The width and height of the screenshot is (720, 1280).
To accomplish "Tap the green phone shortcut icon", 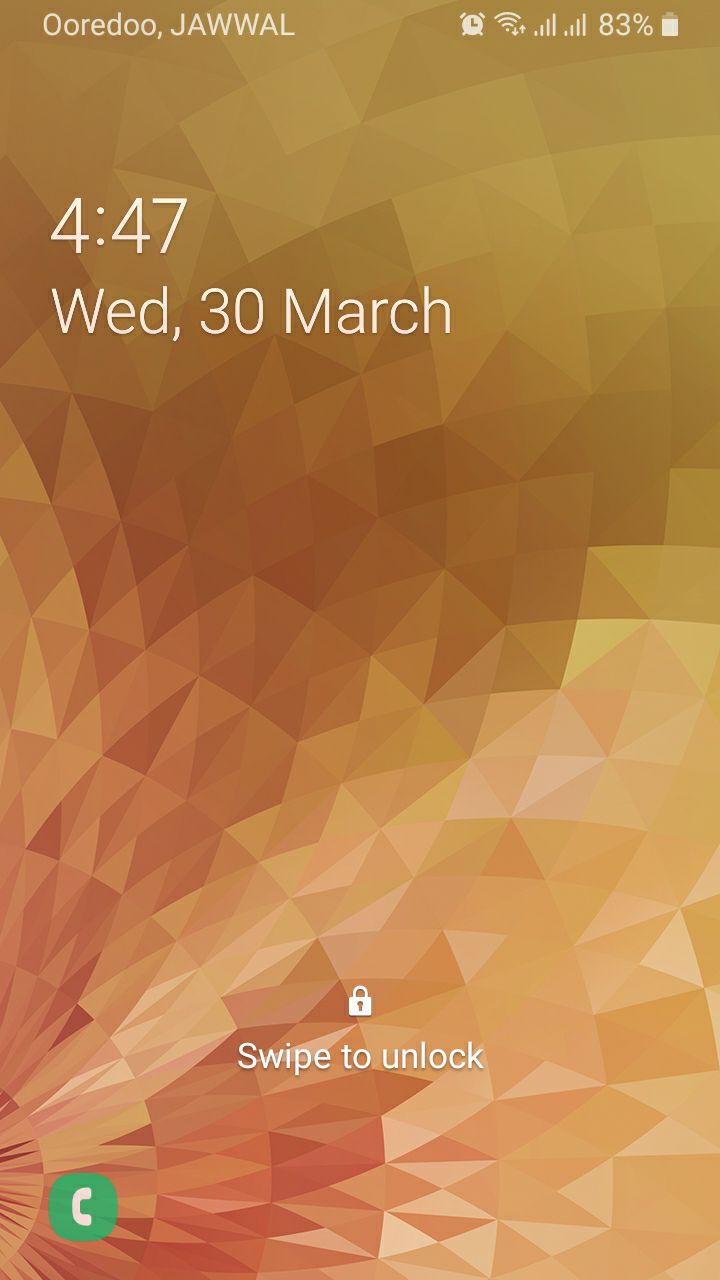I will (x=83, y=1207).
